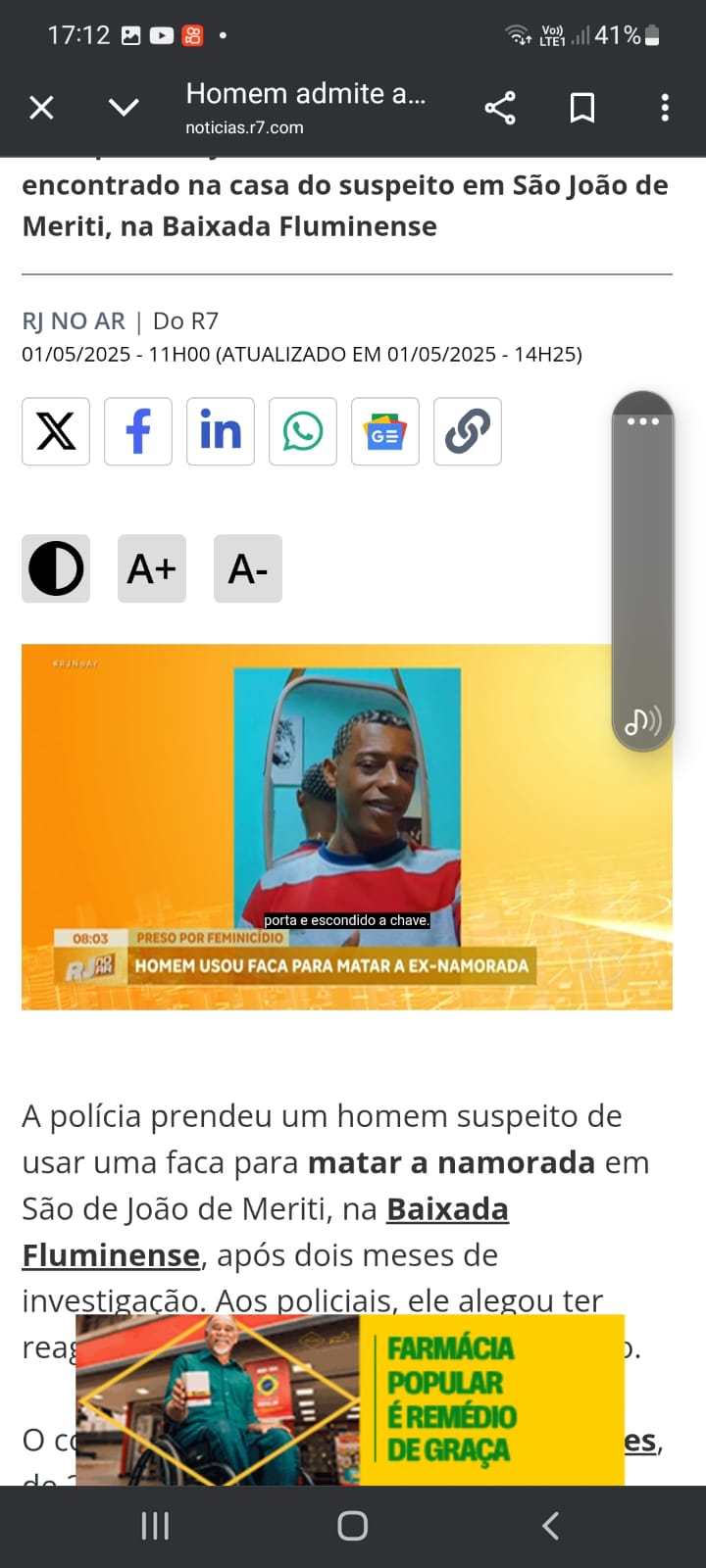Play the RJ no Ar video
Screen dimensions: 706x1568
[x=347, y=826]
